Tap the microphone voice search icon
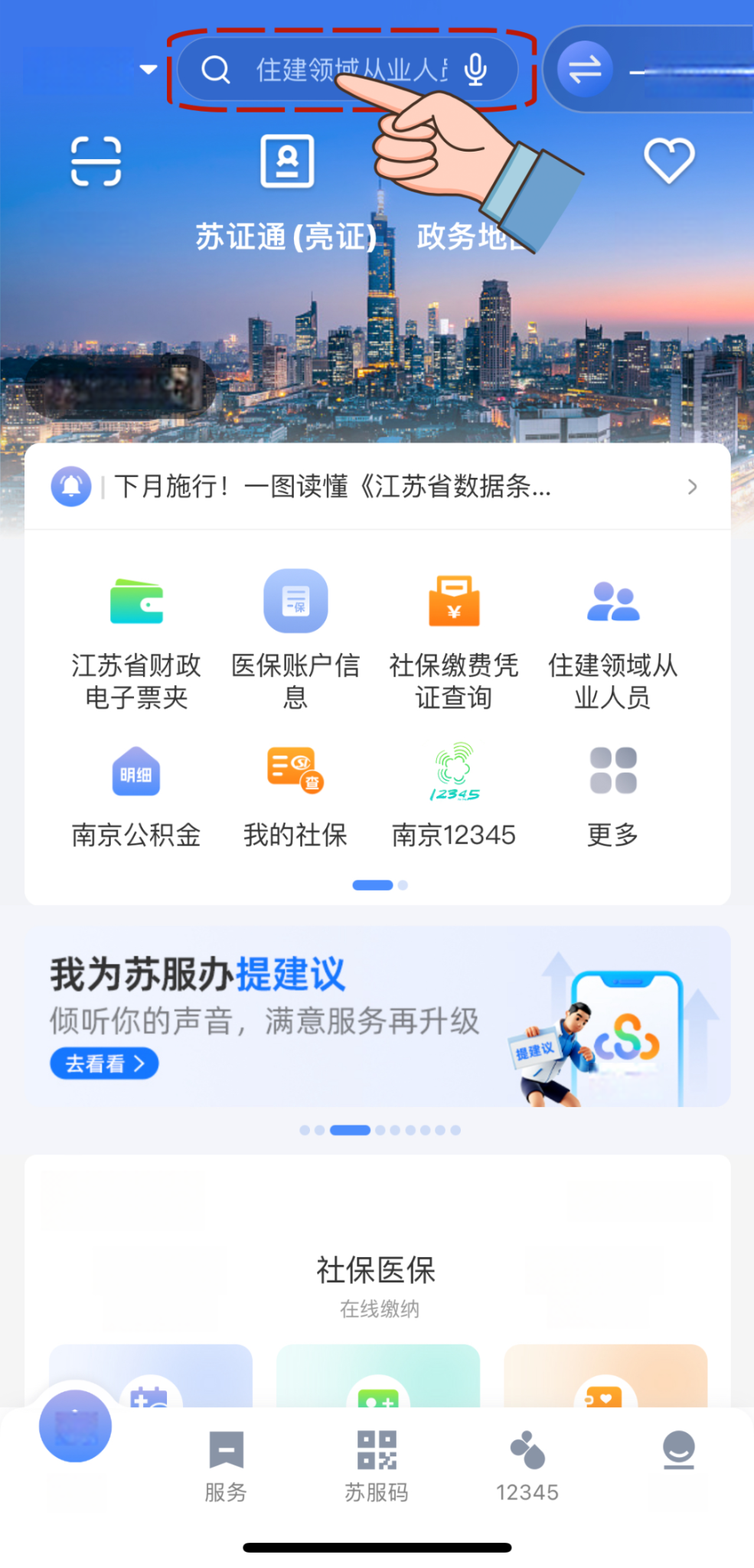The image size is (754, 1568). pyautogui.click(x=476, y=70)
